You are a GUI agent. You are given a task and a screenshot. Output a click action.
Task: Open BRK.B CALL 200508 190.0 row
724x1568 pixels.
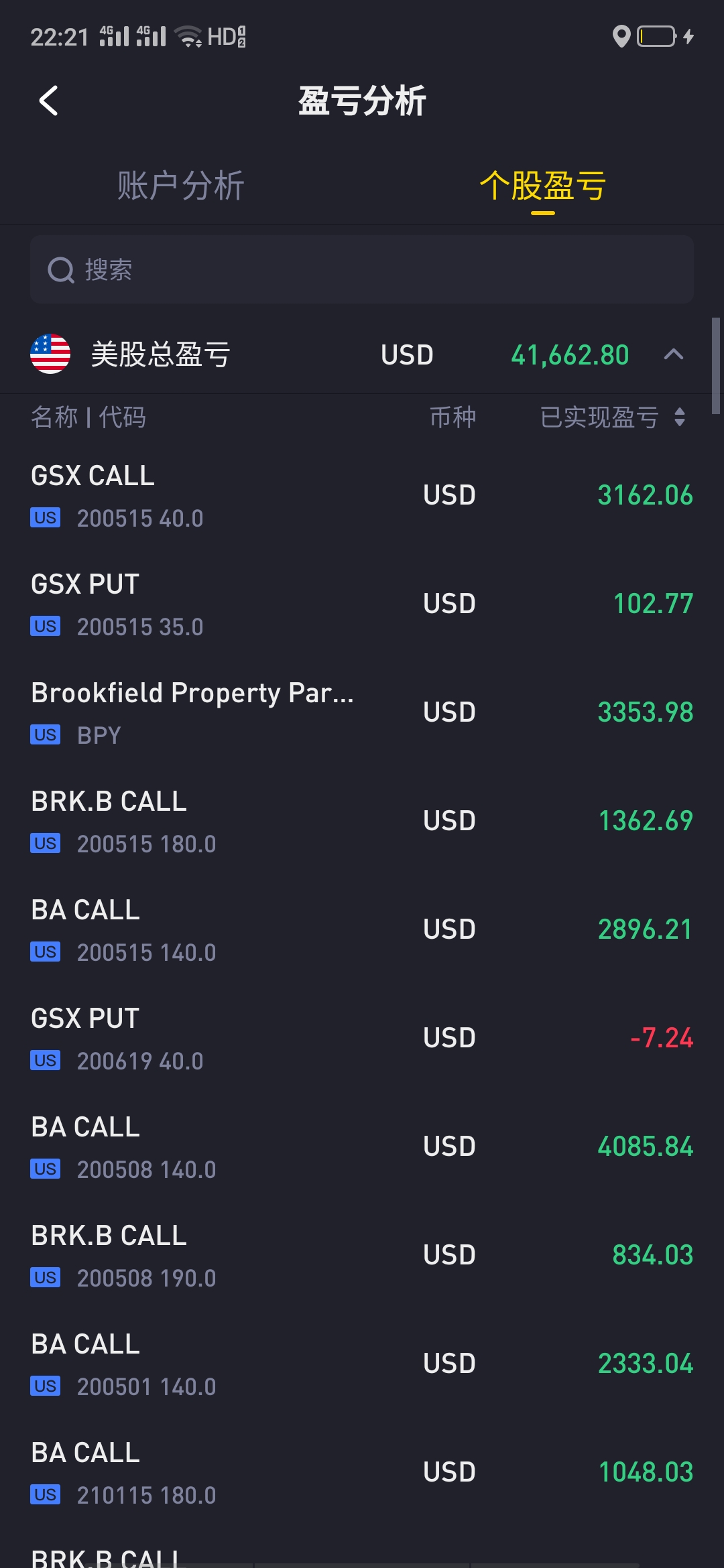click(362, 1256)
